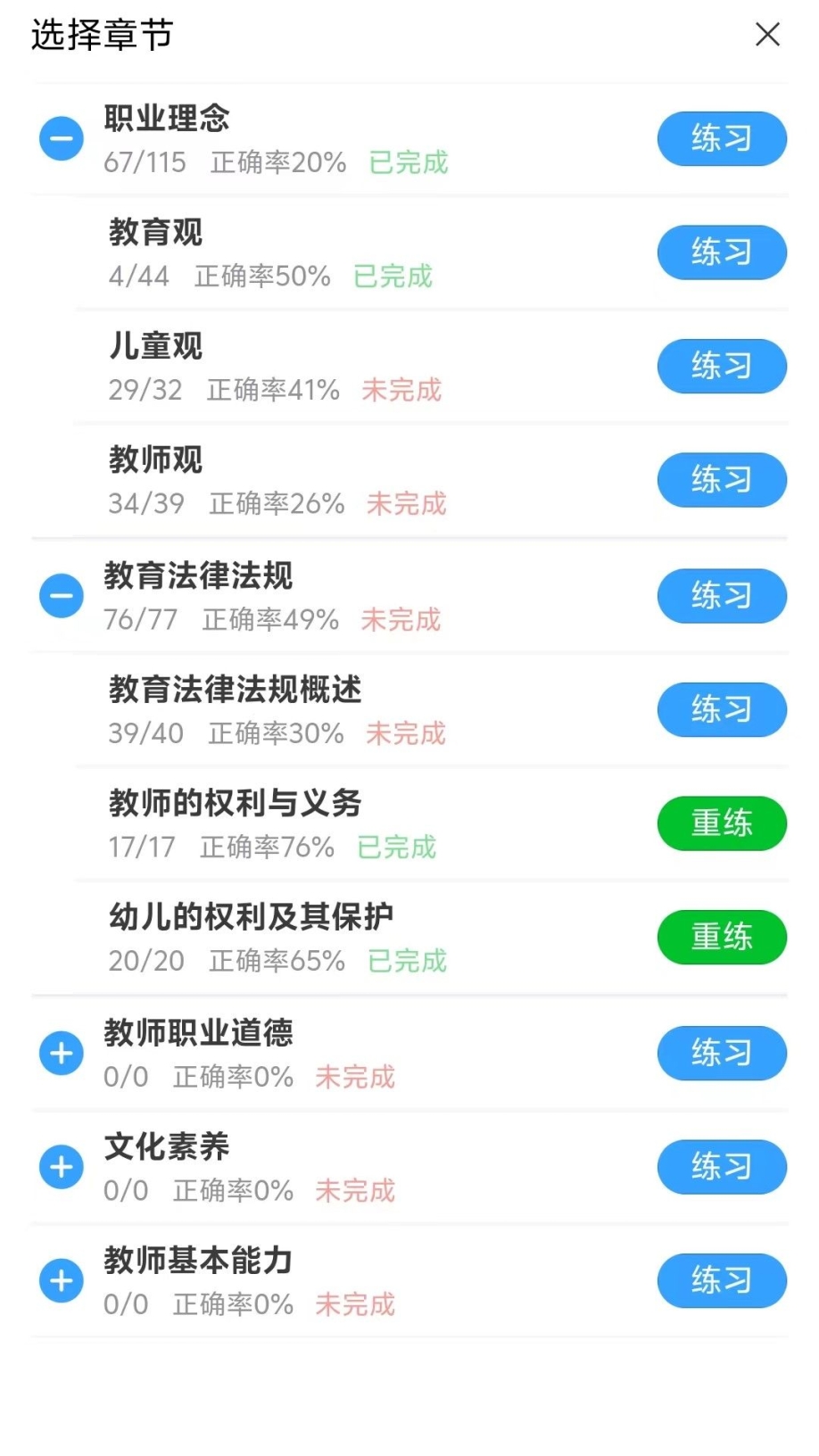This screenshot has width=819, height=1456.
Task: Tap 练习 button next to 儿童观
Action: coord(722,366)
